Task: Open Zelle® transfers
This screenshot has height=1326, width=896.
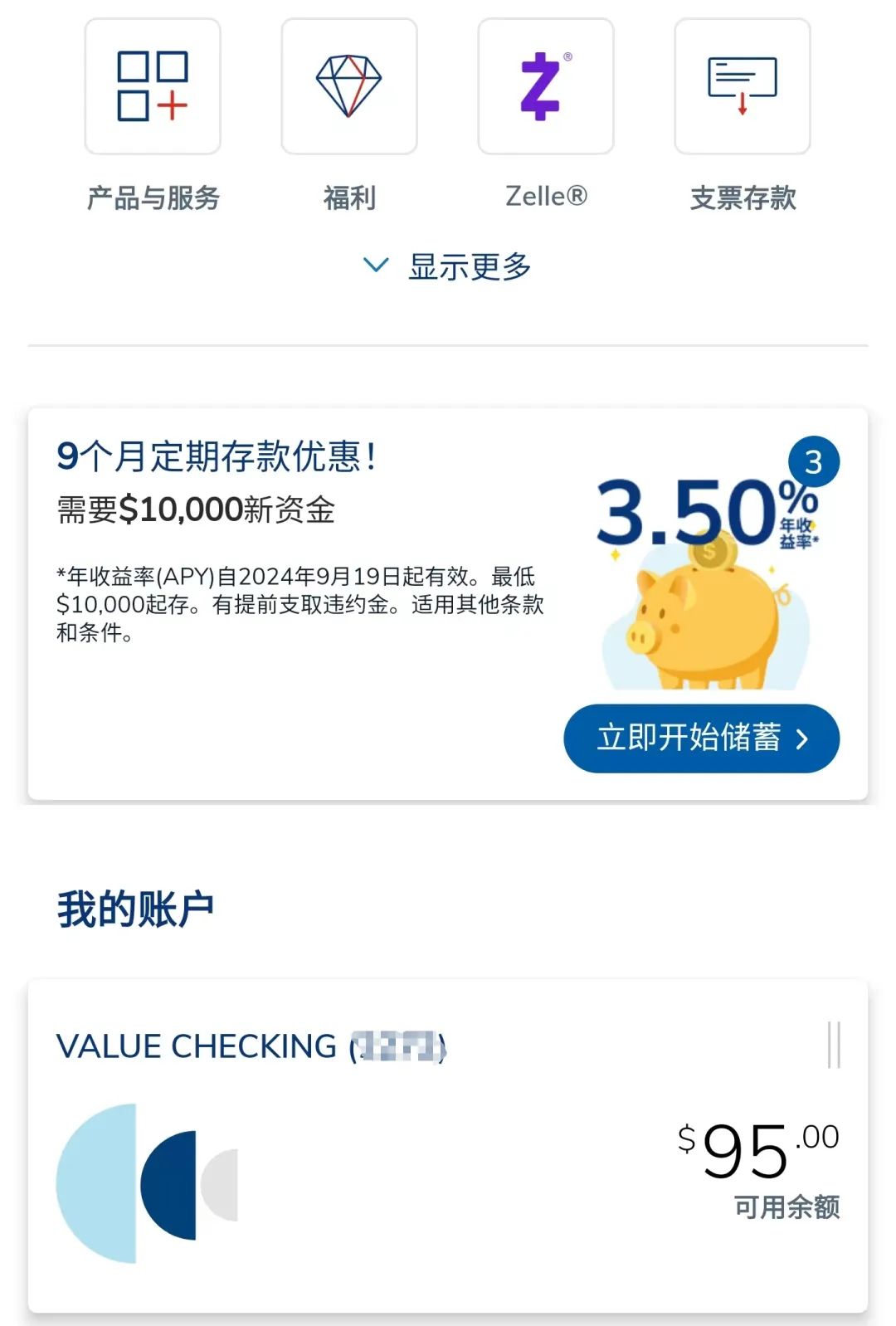Action: click(x=546, y=87)
